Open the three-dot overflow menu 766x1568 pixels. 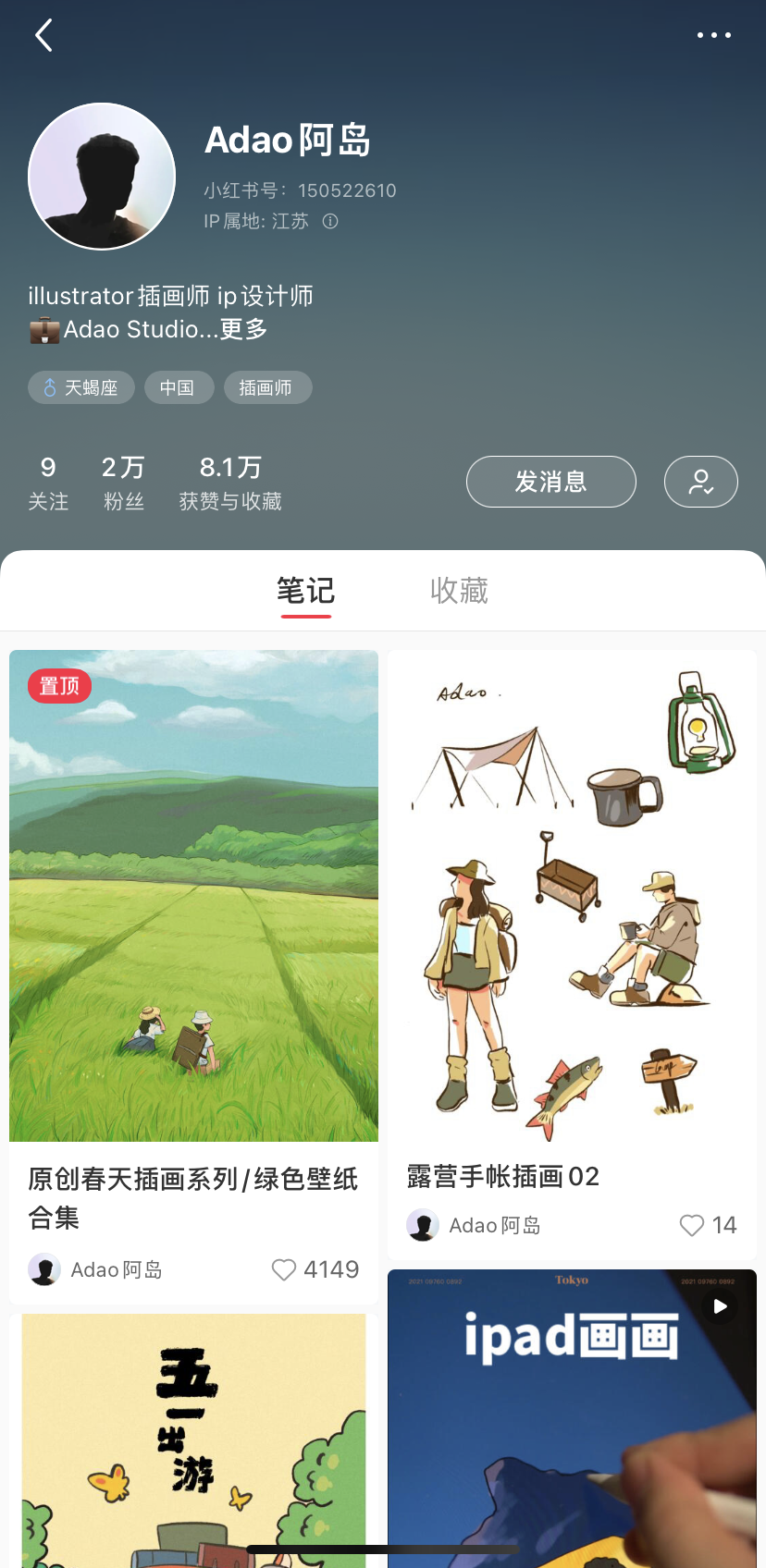click(713, 36)
